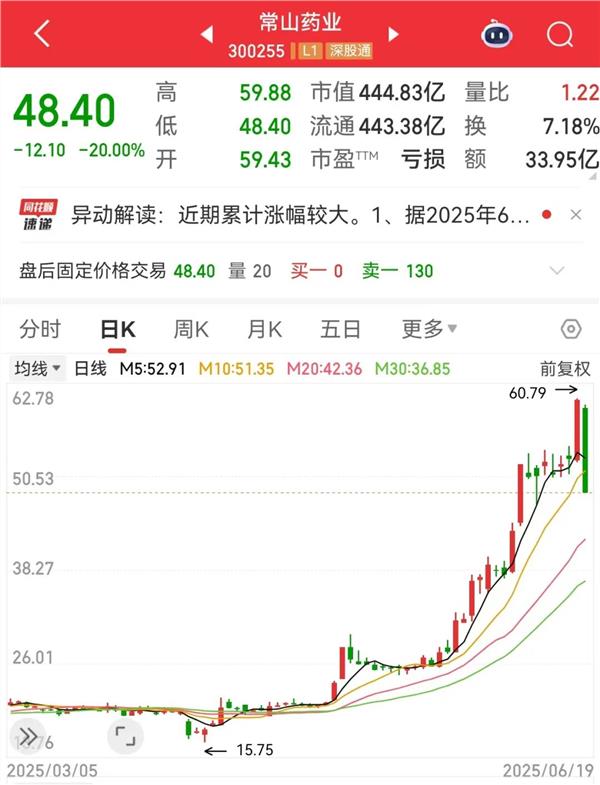Switch to the 周K chart tab
Screen dimensions: 600x785
click(190, 329)
